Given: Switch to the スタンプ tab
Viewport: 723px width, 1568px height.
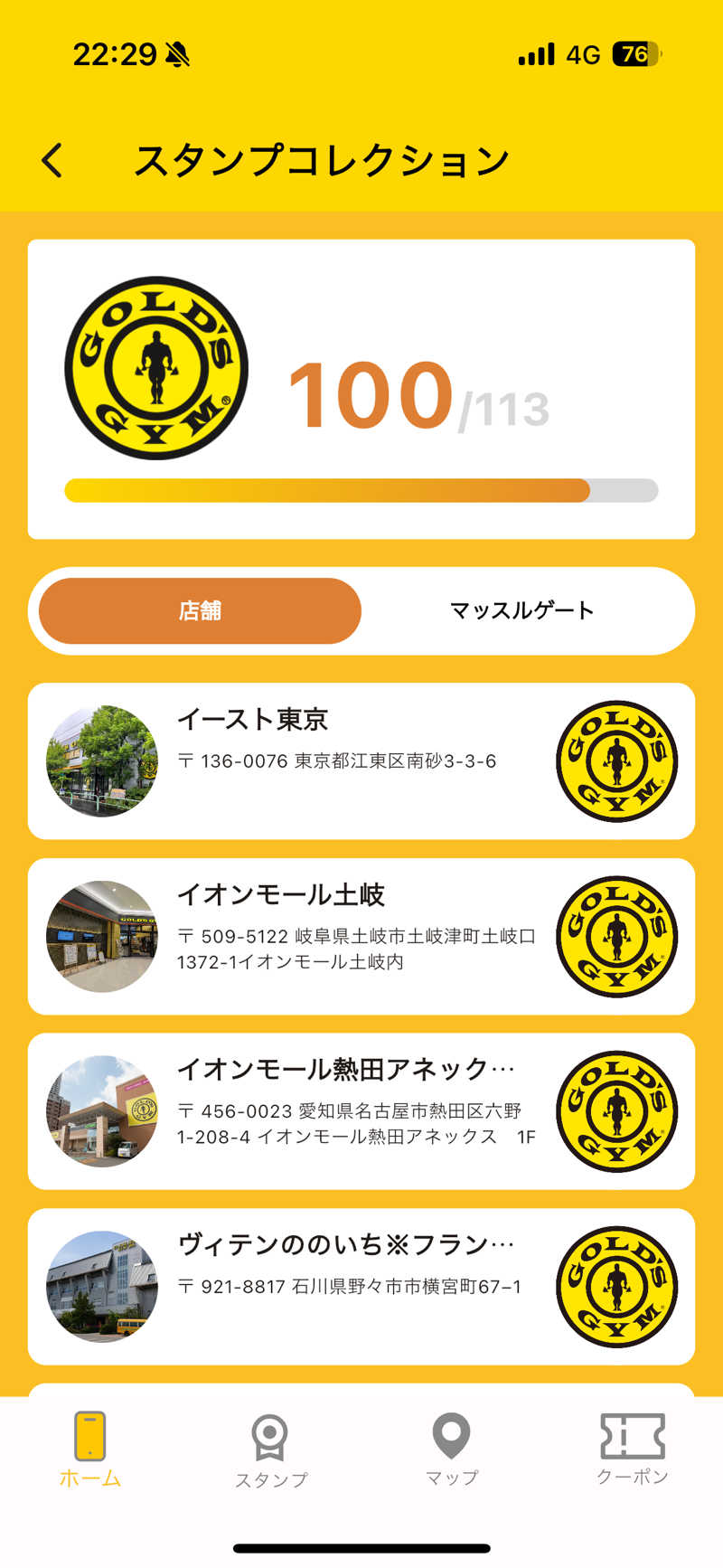Looking at the screenshot, I should pyautogui.click(x=270, y=1450).
